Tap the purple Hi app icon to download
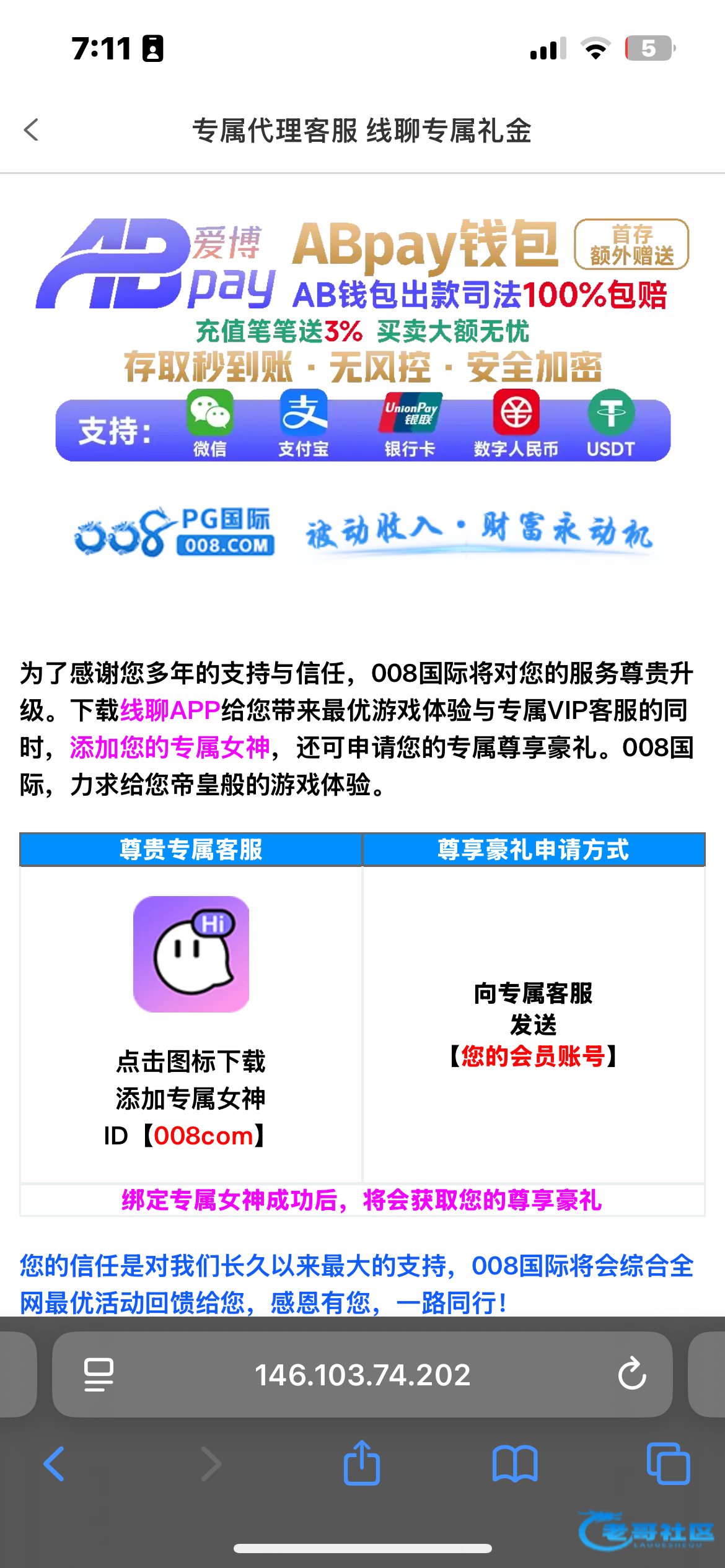725x1568 pixels. [191, 954]
